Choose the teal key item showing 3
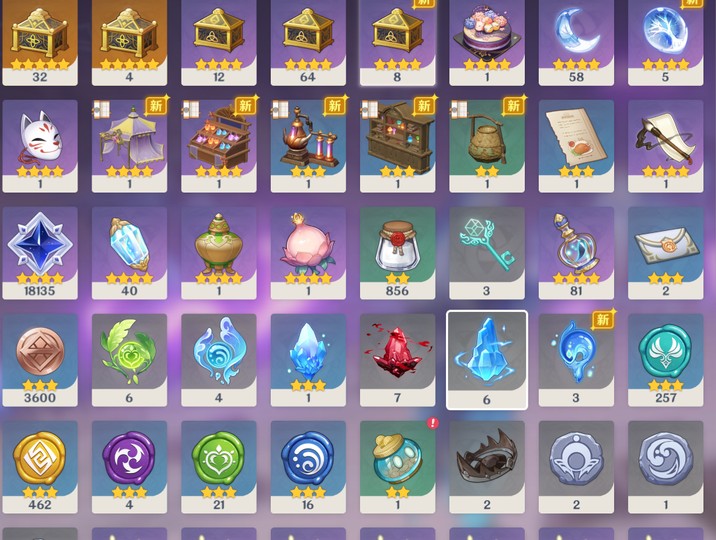Viewport: 716px width, 540px height. [487, 250]
